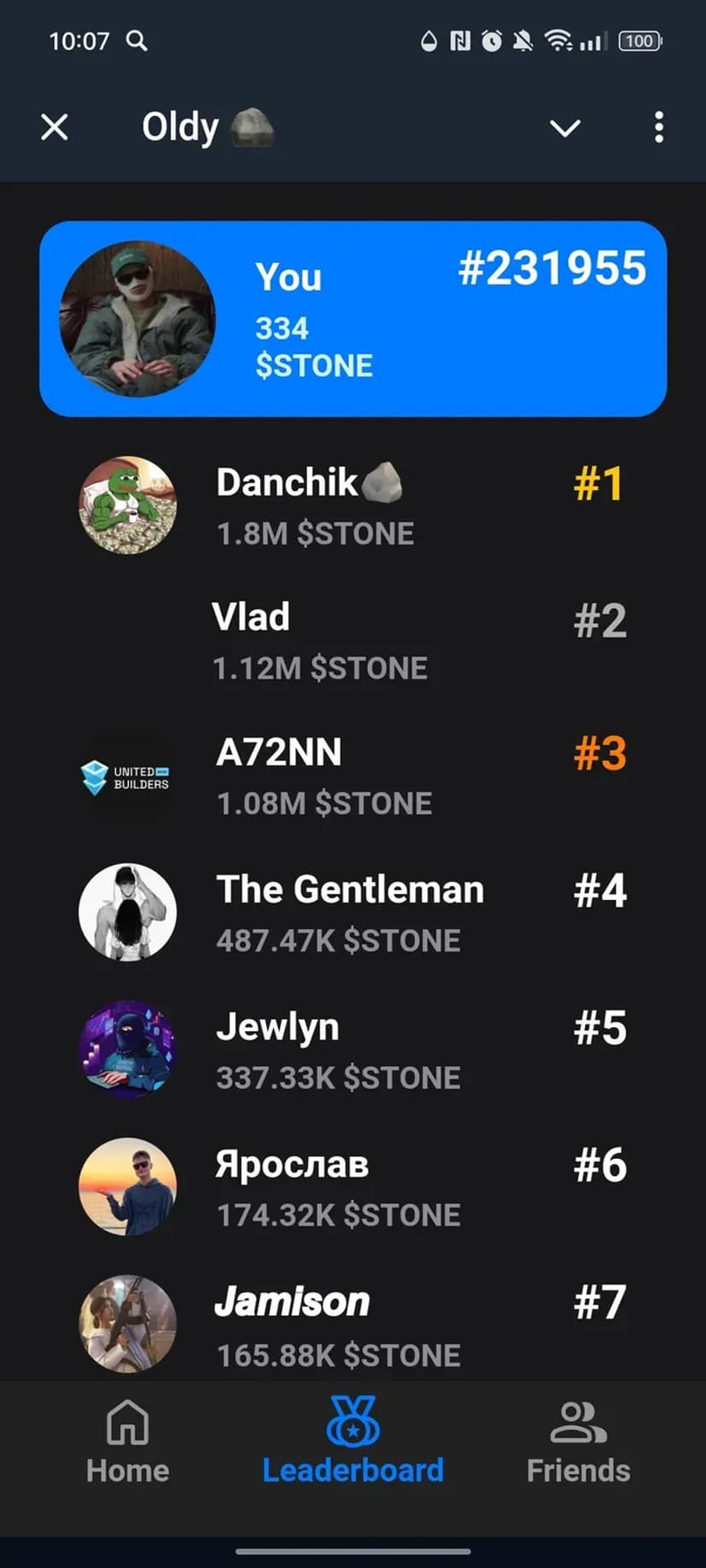Open The Gentleman's leaderboard row
This screenshot has width=706, height=1568.
(x=352, y=913)
